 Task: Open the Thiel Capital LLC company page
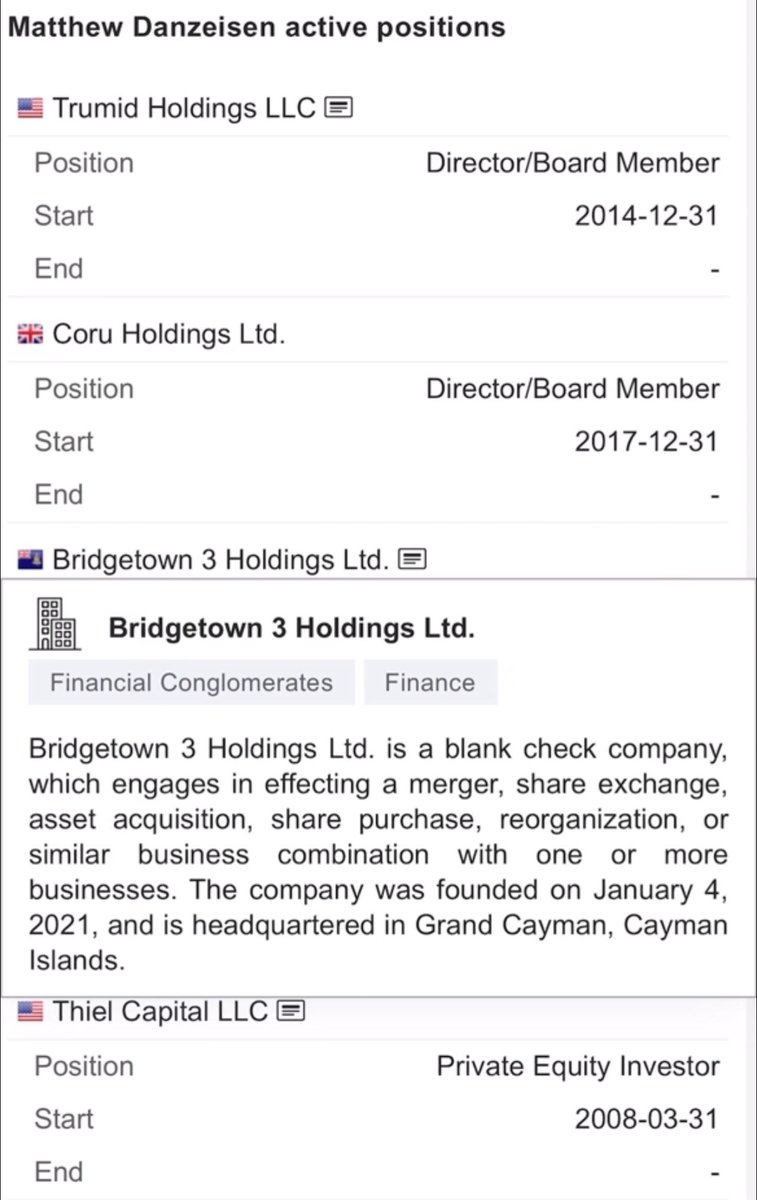160,1011
